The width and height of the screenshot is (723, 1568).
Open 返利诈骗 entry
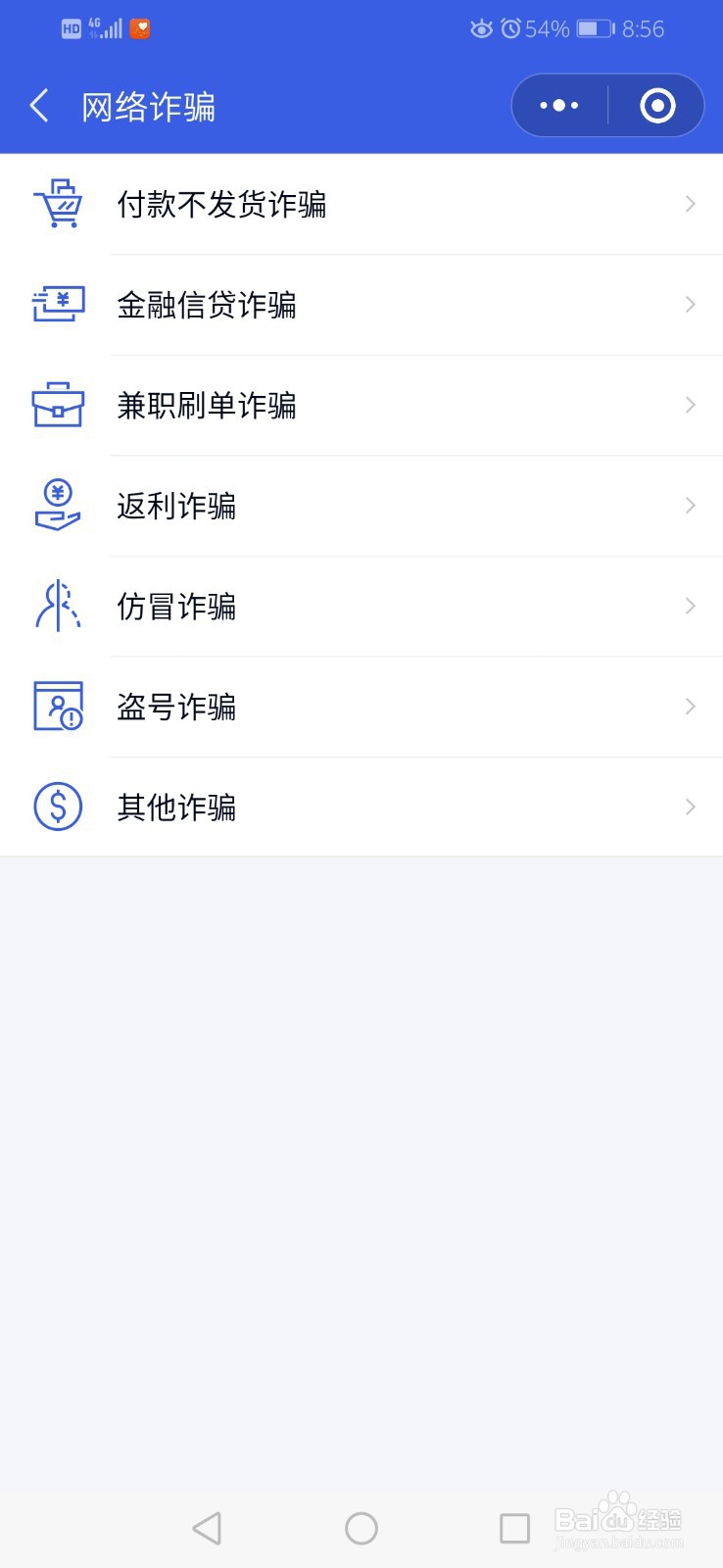(x=361, y=506)
